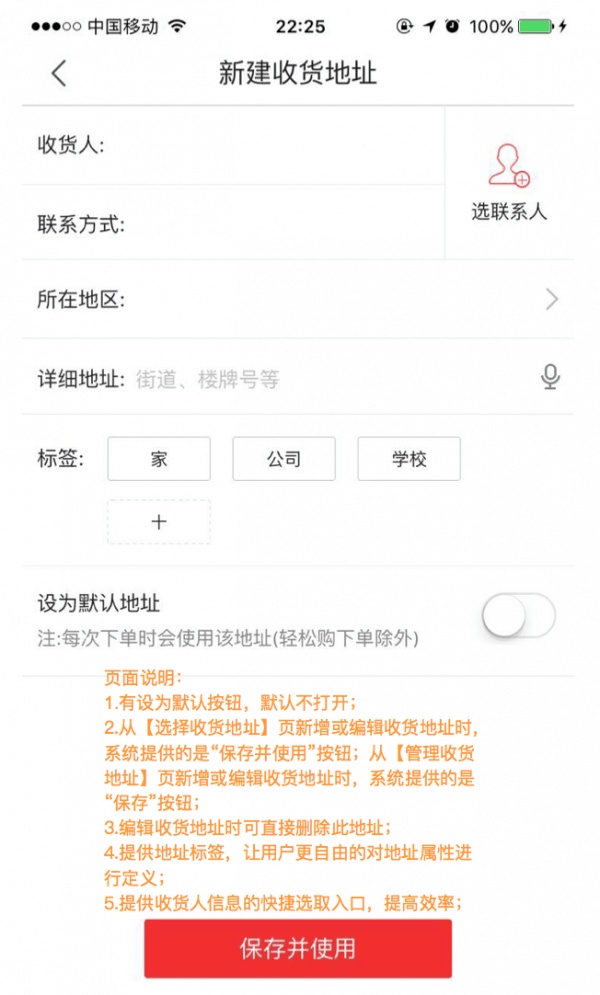Screen dimensions: 600x995
Task: Tap the 联系方式 contact number field
Action: coord(280,224)
